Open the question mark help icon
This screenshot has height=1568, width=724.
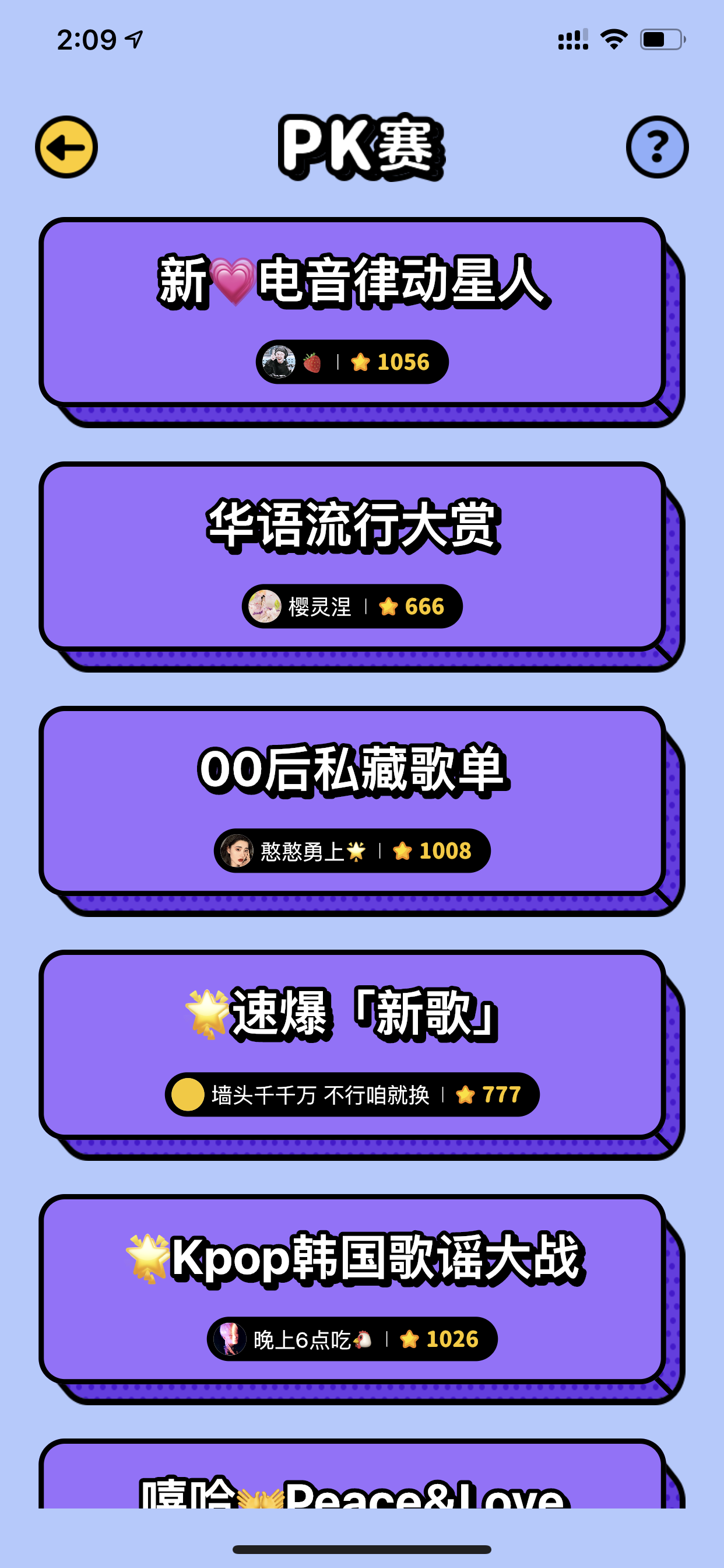[x=657, y=146]
